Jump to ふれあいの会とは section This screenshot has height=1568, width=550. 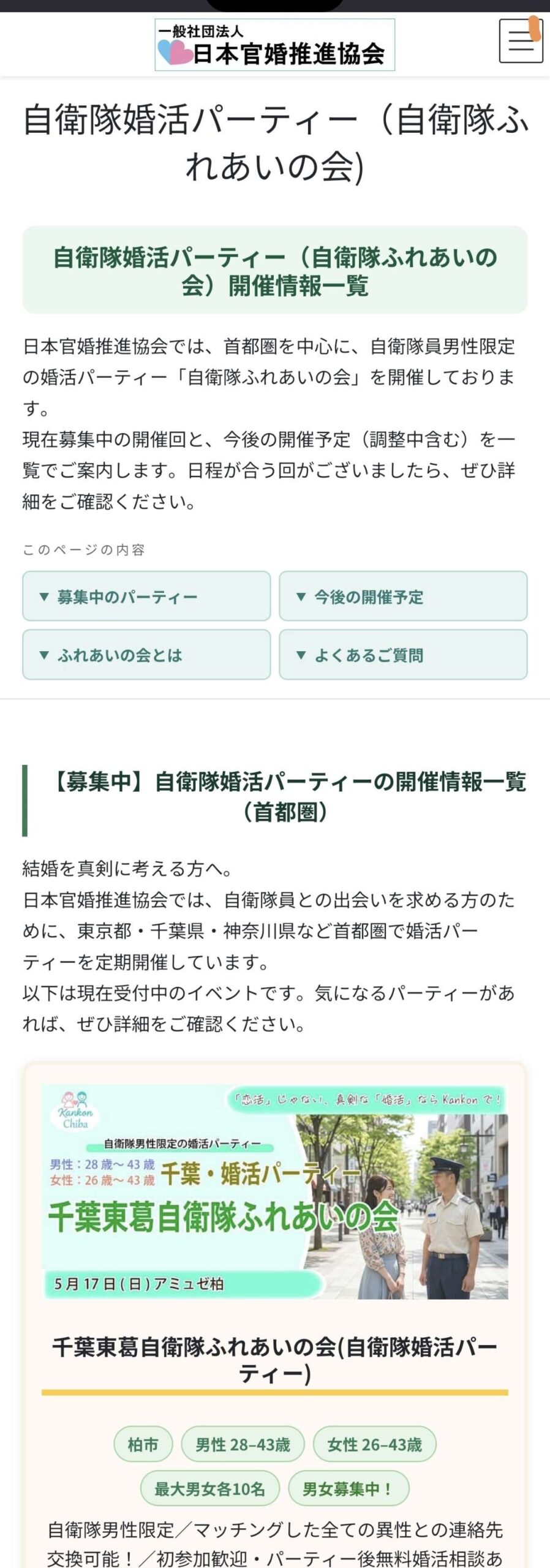point(146,655)
